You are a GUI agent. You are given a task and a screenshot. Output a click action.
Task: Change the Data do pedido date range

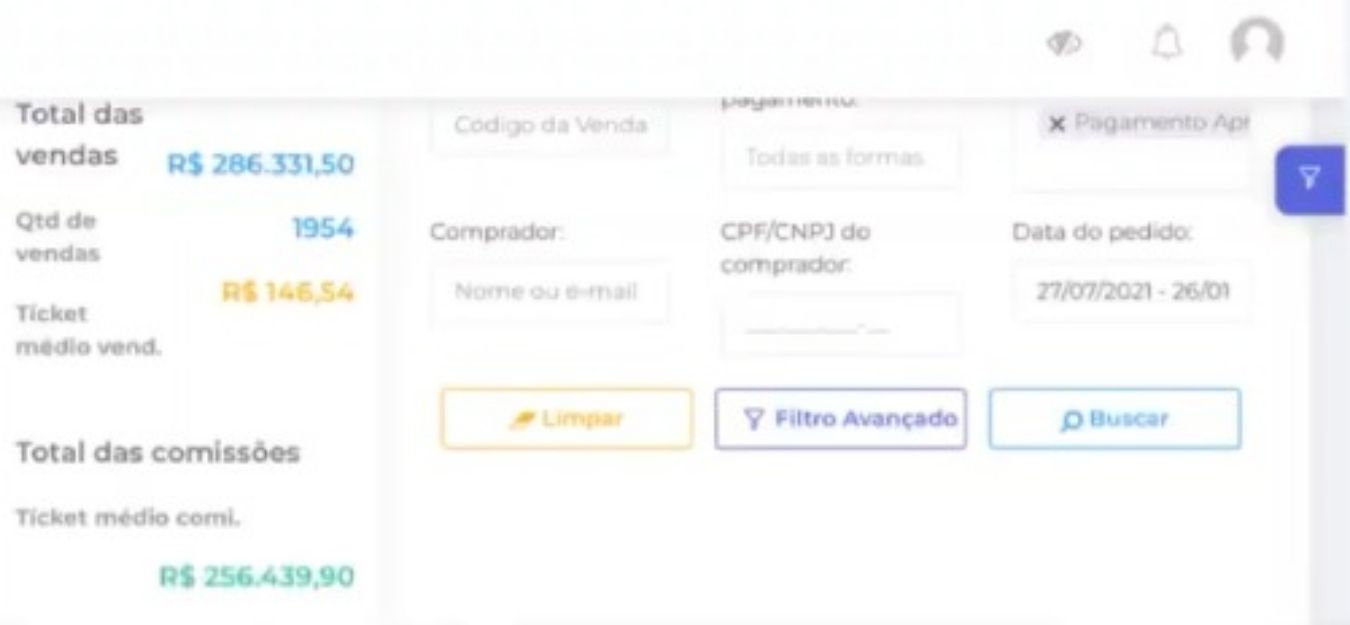point(1130,292)
